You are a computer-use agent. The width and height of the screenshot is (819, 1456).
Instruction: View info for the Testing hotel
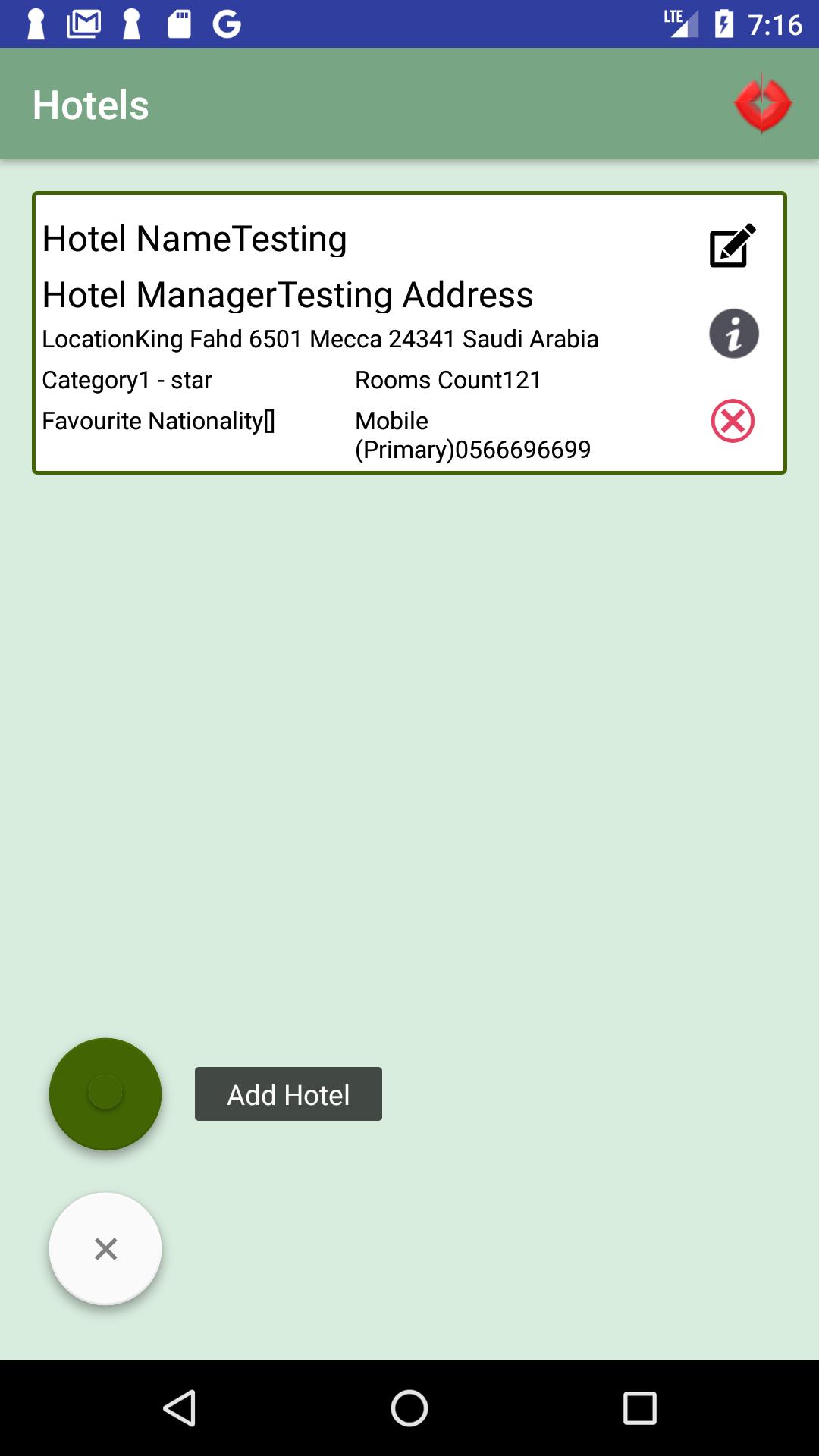[733, 334]
